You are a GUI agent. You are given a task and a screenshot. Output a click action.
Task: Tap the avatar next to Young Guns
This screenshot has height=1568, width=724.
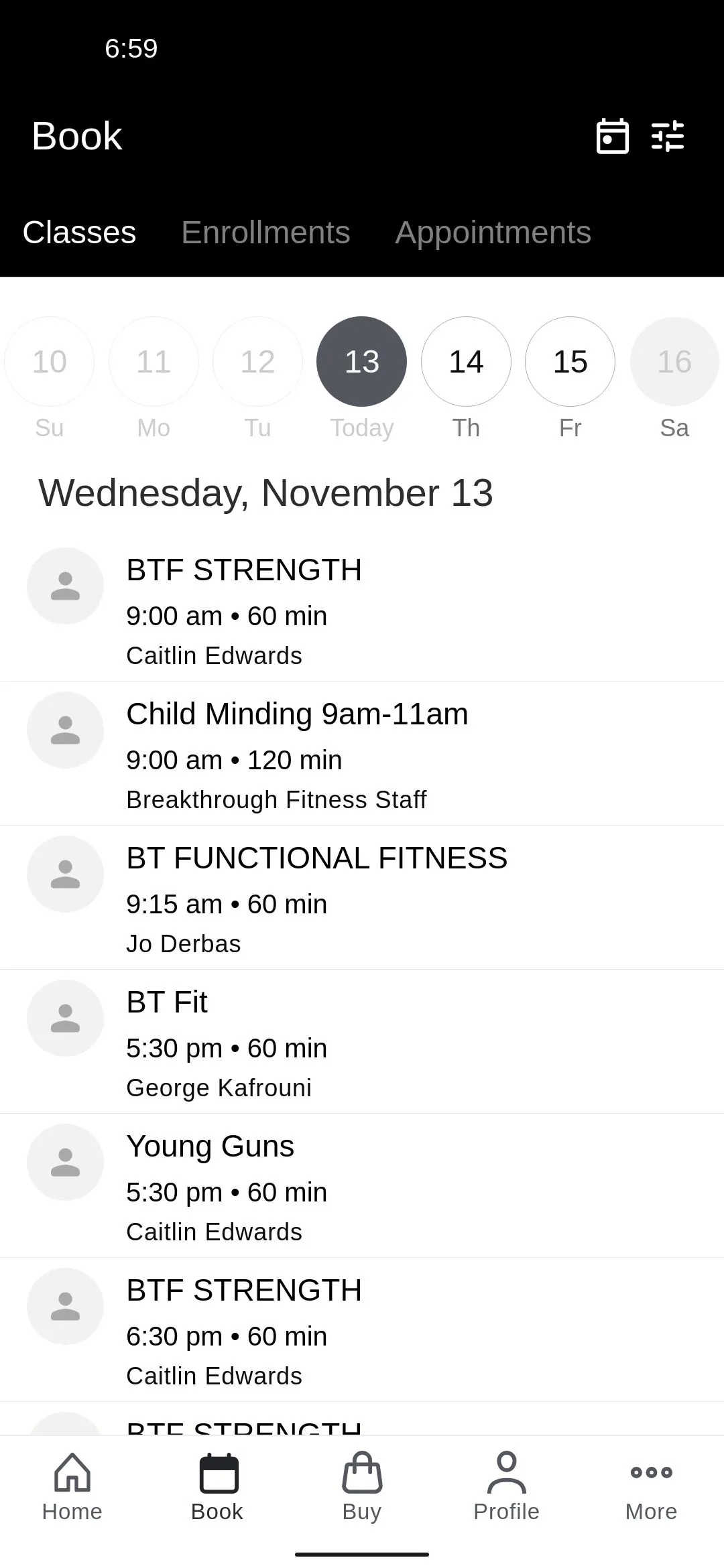[x=65, y=1162]
